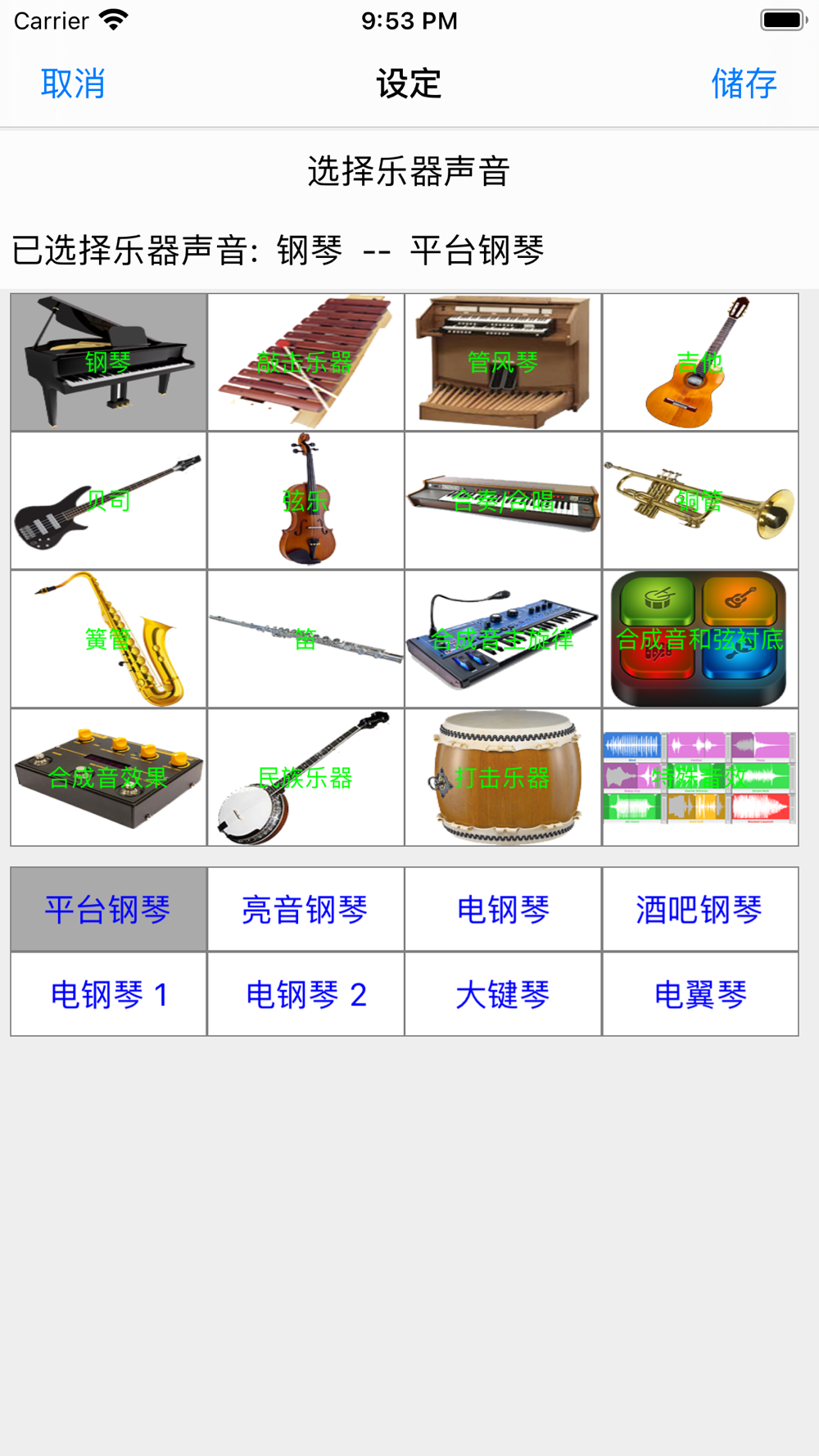Viewport: 819px width, 1456px height.
Task: Choose the 打击乐器 drum tile
Action: click(503, 777)
